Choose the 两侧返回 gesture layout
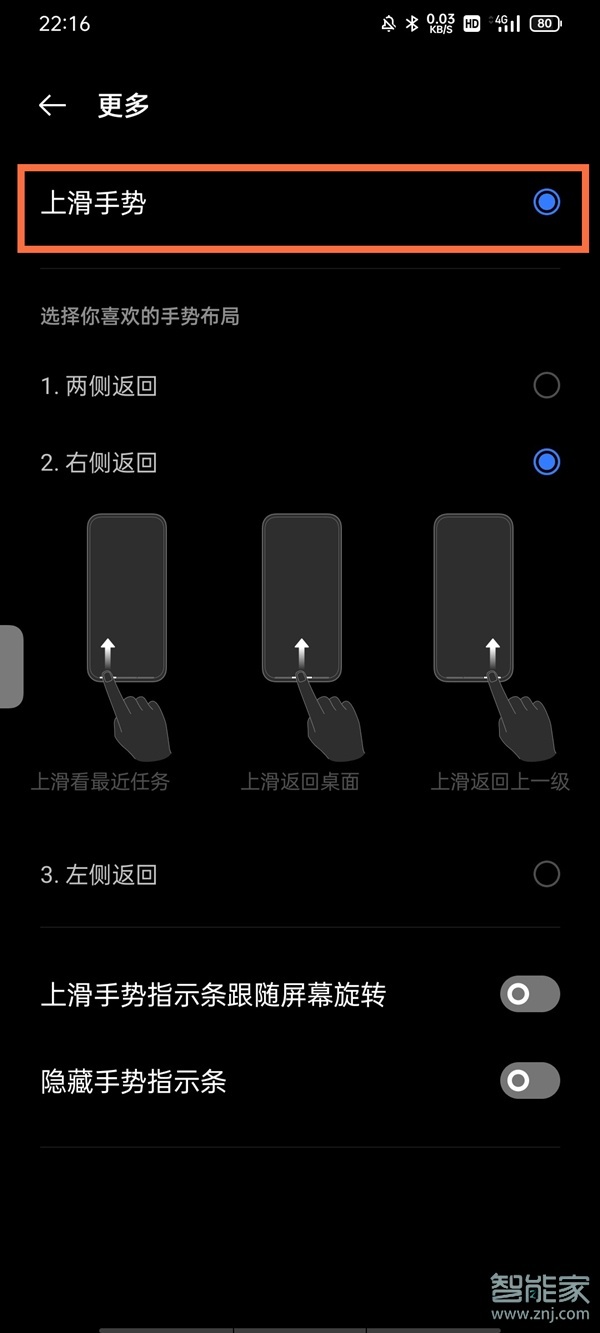600x1333 pixels. click(546, 385)
